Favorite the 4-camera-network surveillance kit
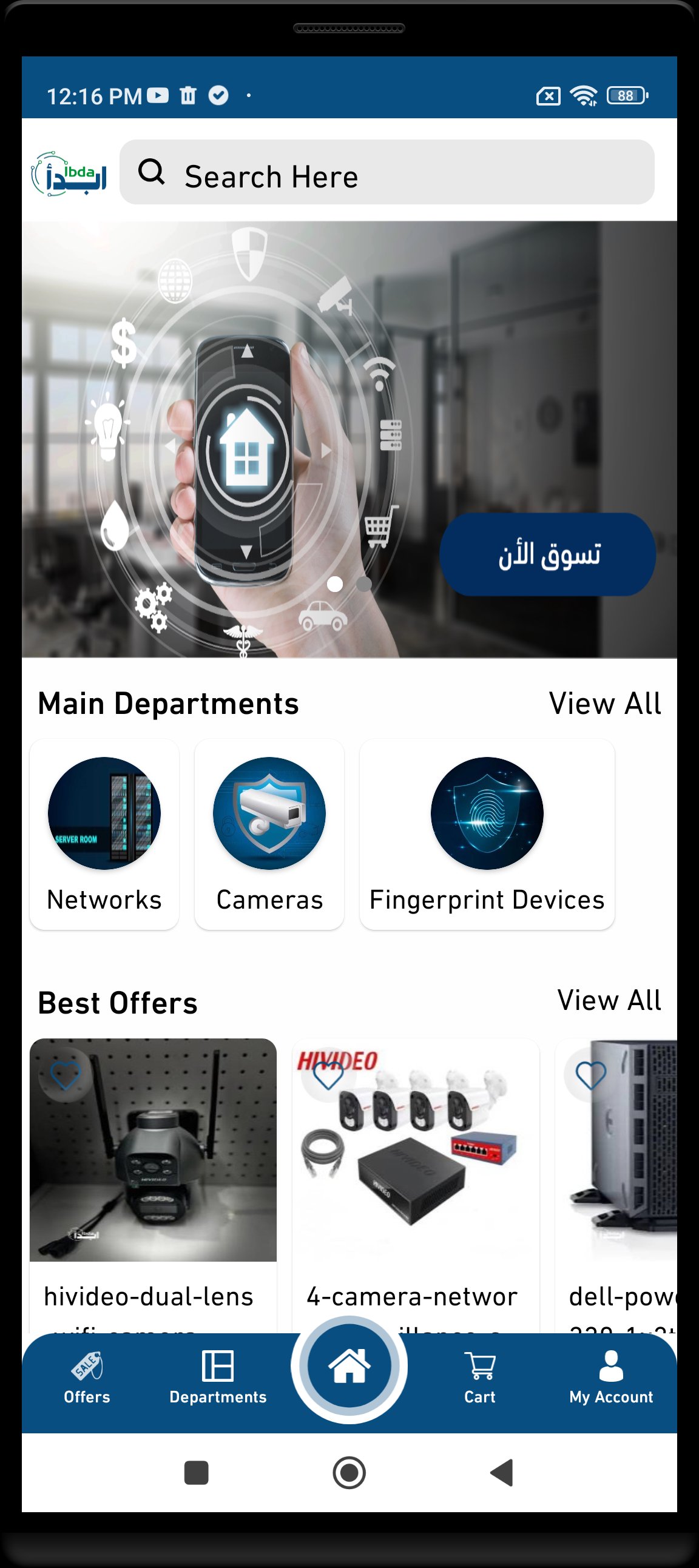 (328, 1074)
